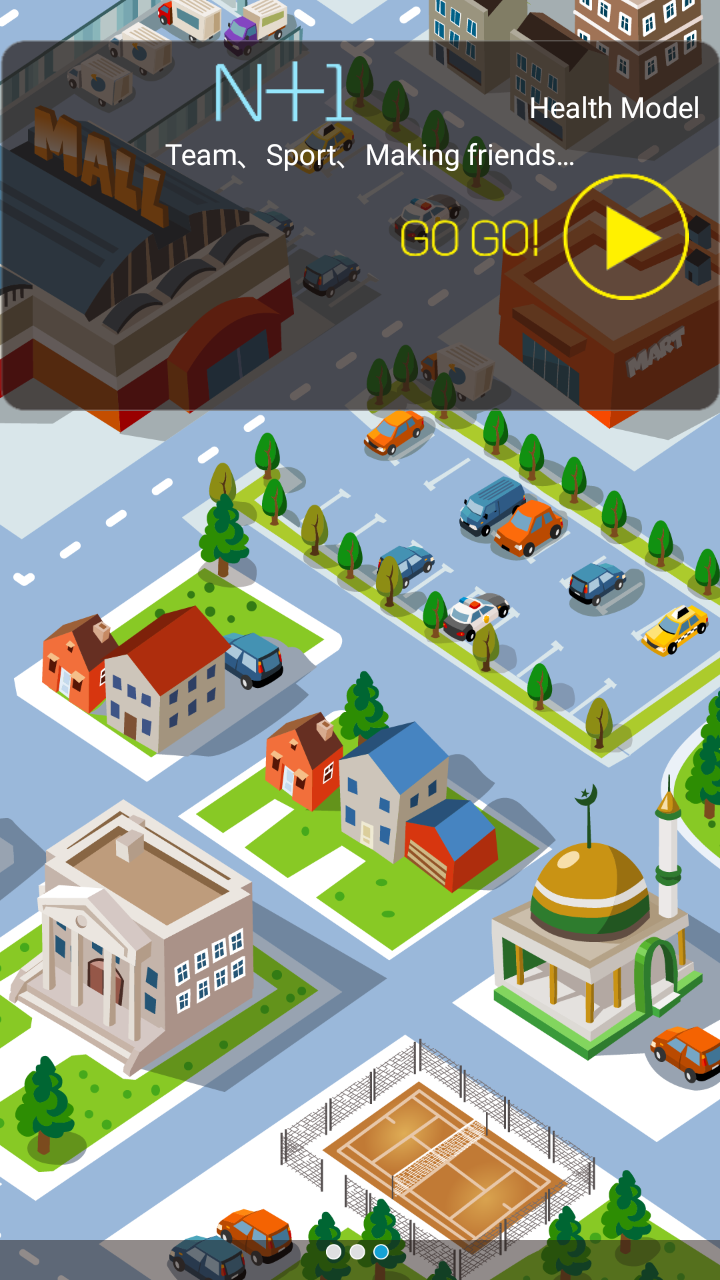Select the first page indicator dot
Image resolution: width=720 pixels, height=1280 pixels.
(334, 1251)
